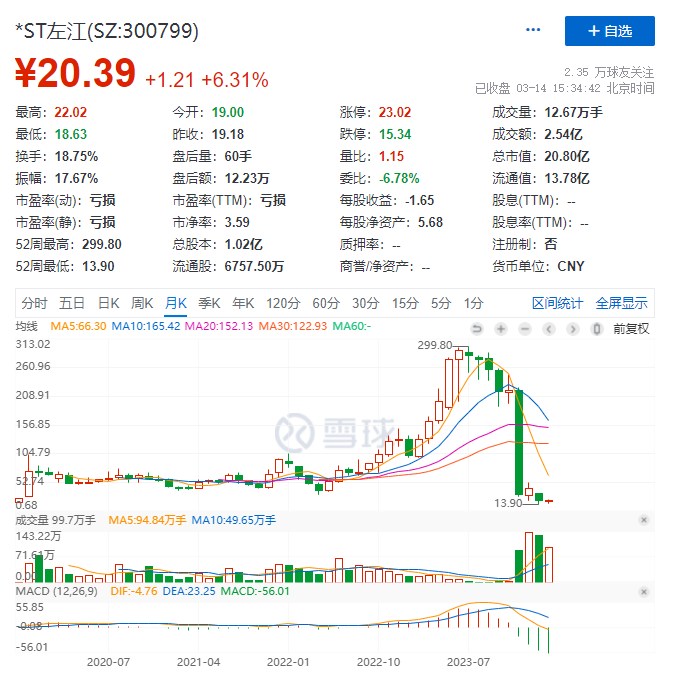Move chart left with left arrow
The height and width of the screenshot is (673, 679).
pos(549,328)
